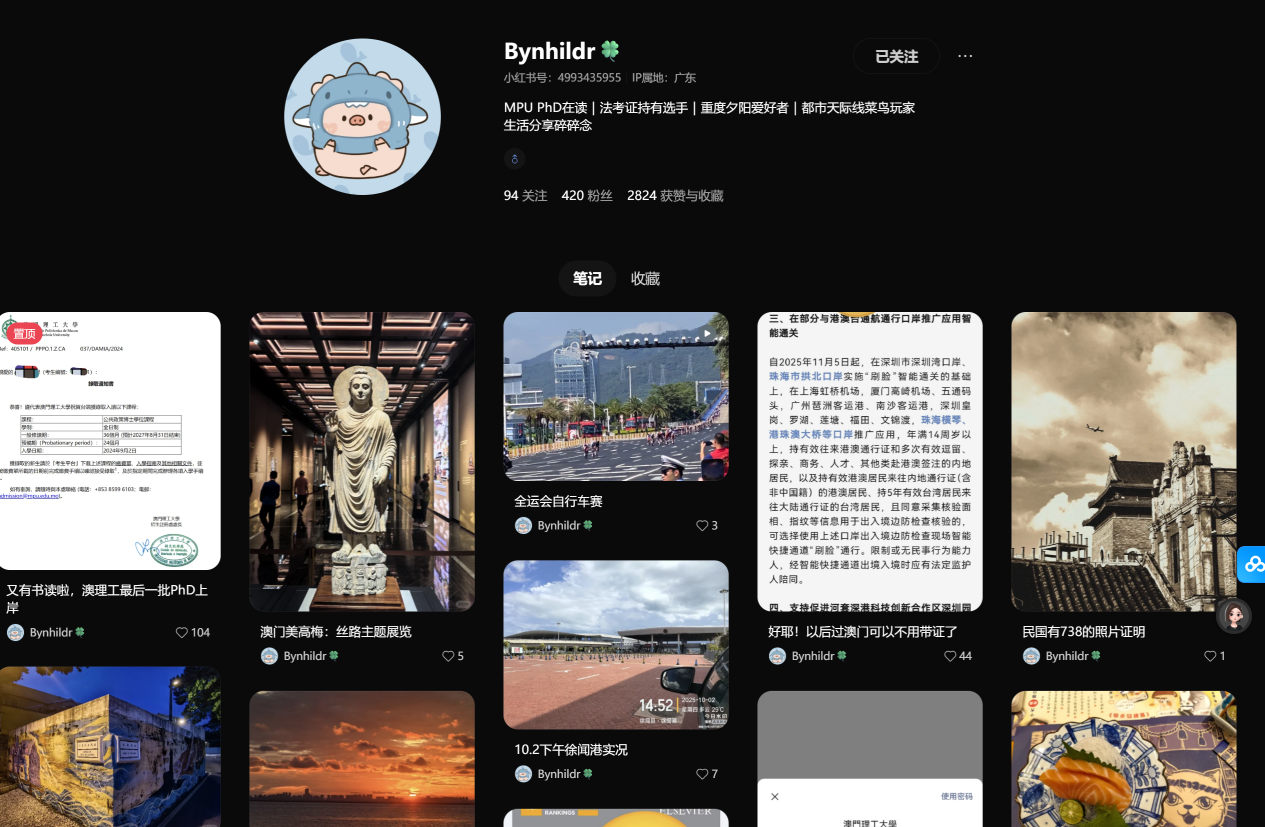Open the three-dot more options menu

coord(965,56)
